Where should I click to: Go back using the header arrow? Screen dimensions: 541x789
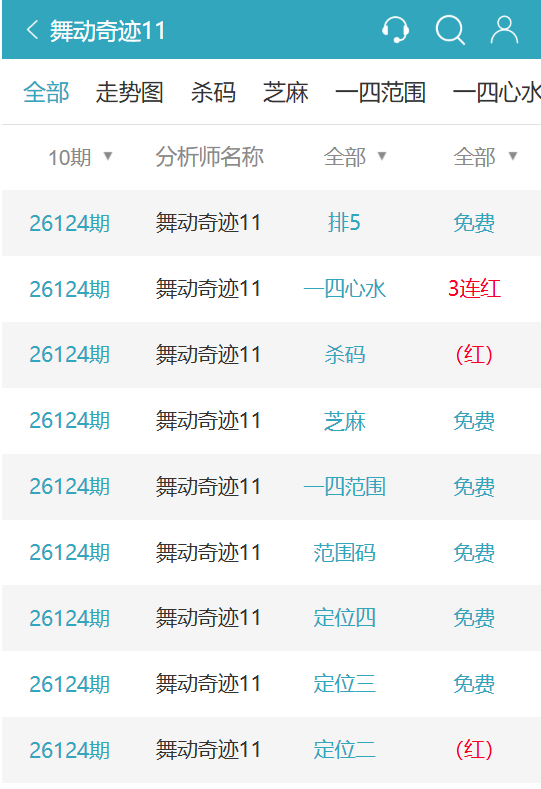[x=32, y=30]
